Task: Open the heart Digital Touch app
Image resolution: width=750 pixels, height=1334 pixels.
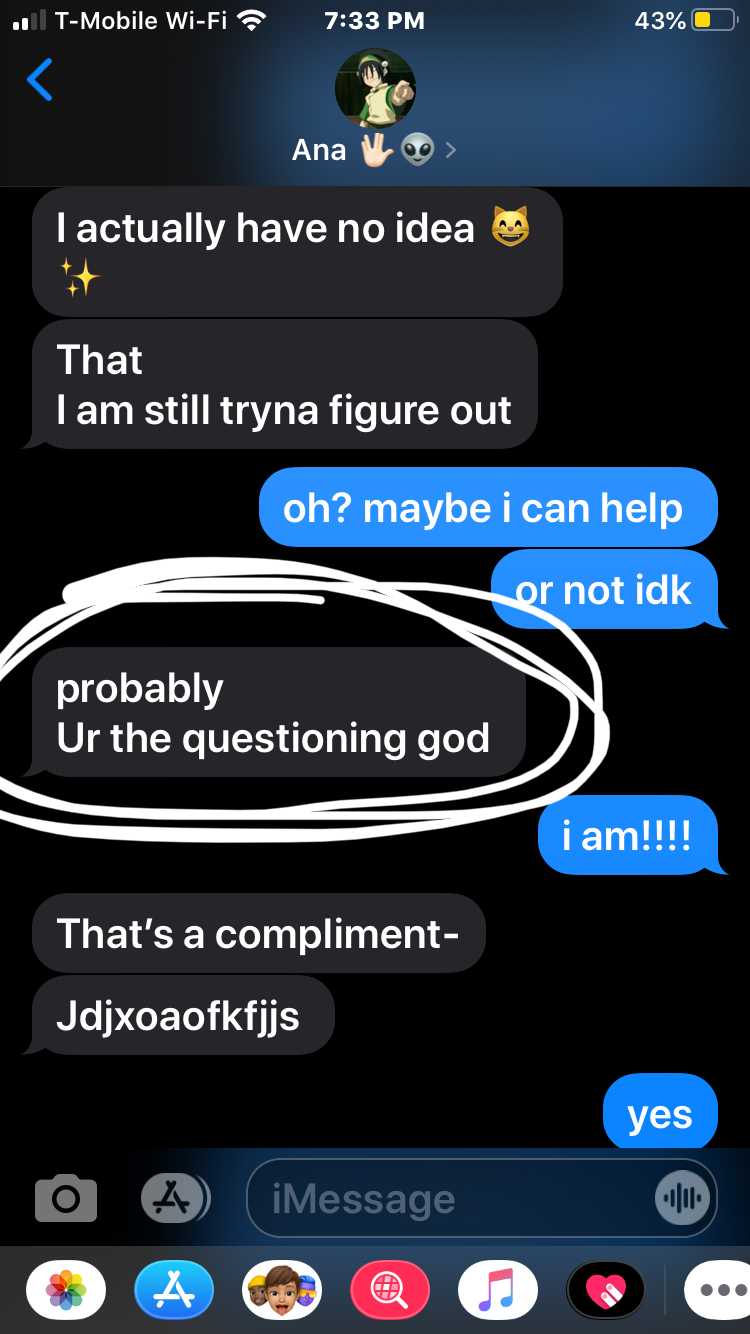Action: 606,1291
